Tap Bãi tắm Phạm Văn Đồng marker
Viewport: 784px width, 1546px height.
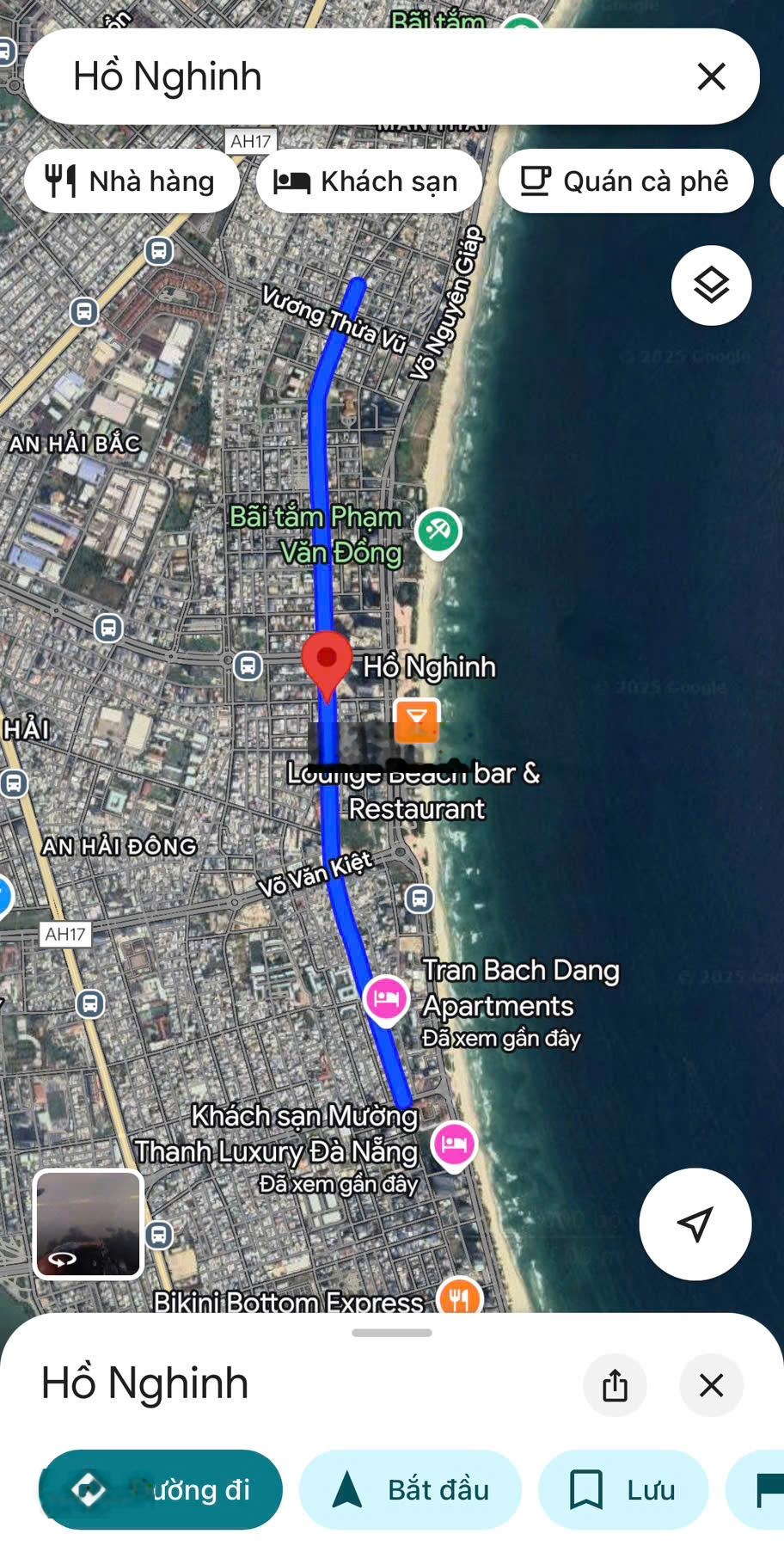pos(438,531)
